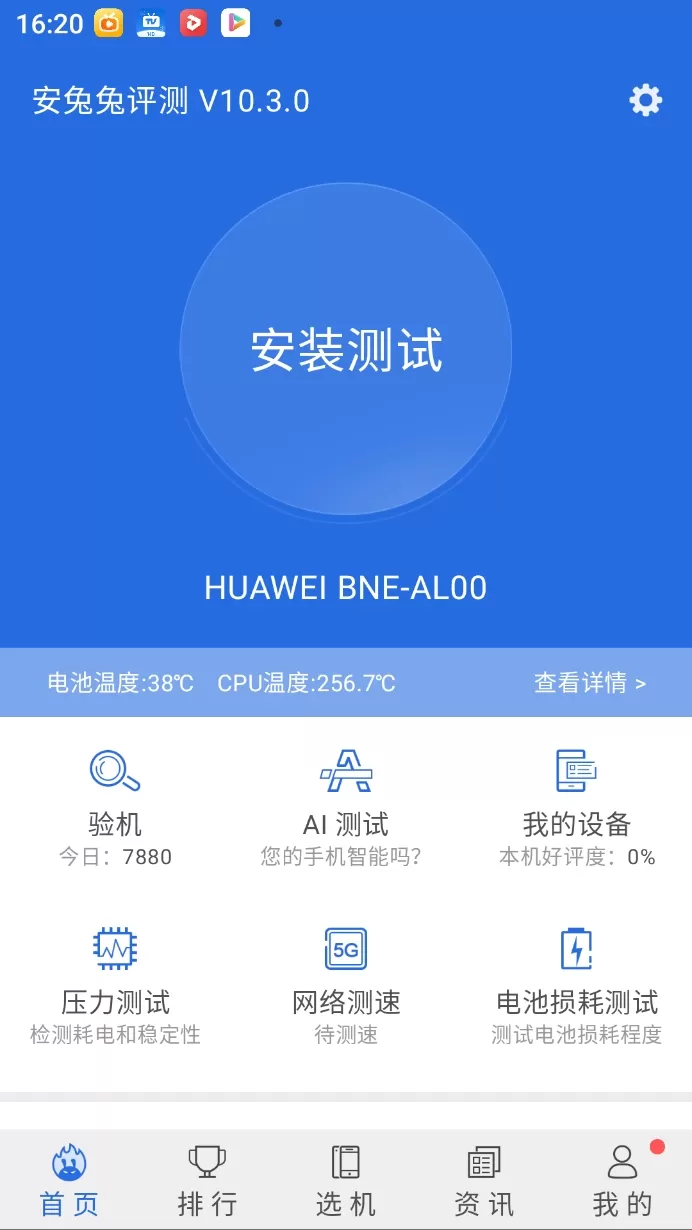The width and height of the screenshot is (692, 1230).
Task: Open the settings gear icon
Action: coord(645,100)
